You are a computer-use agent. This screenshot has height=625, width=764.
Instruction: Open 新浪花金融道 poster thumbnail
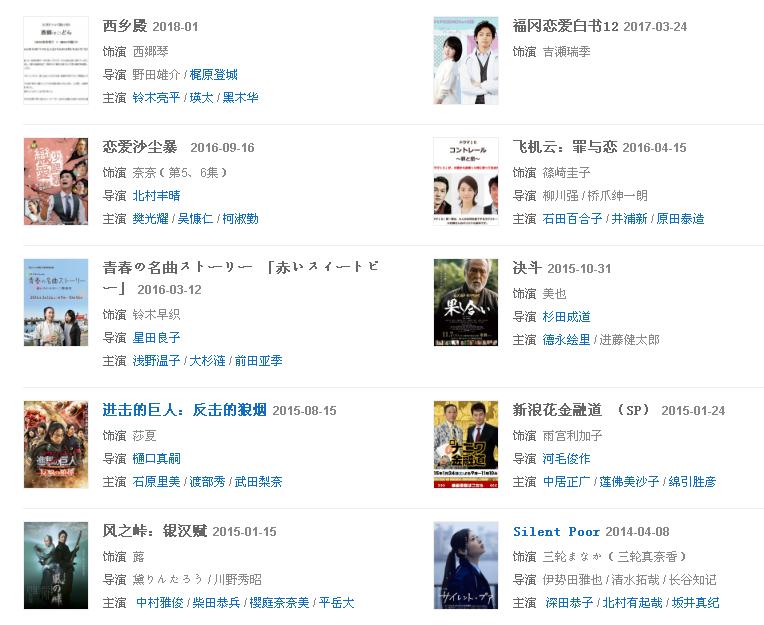click(x=465, y=444)
